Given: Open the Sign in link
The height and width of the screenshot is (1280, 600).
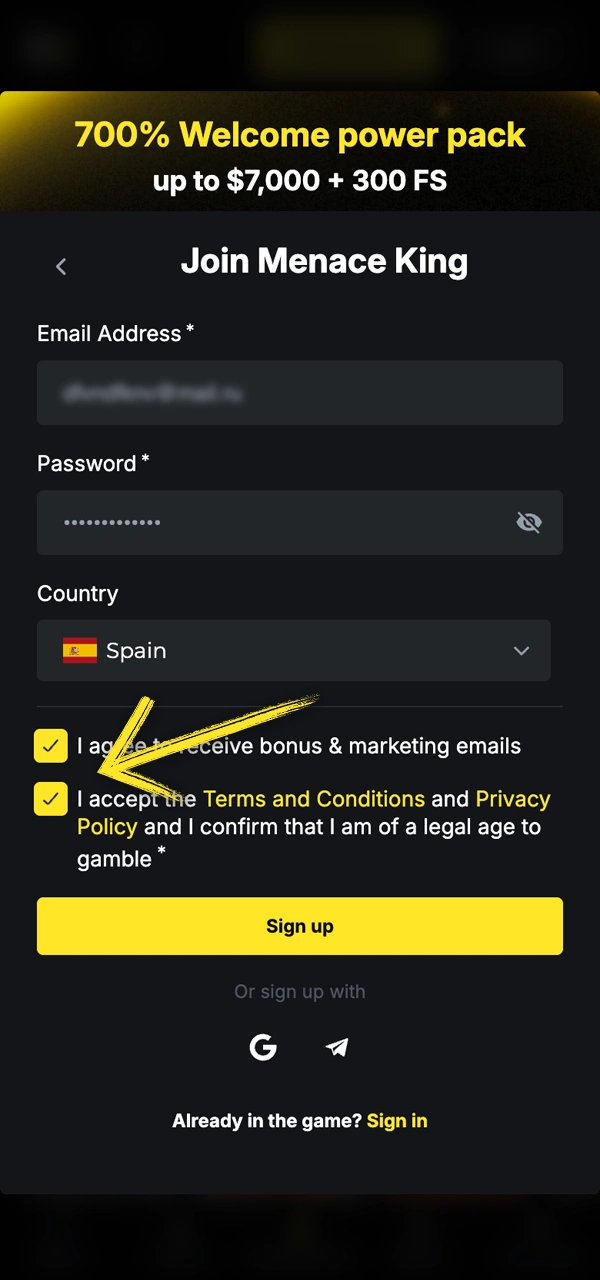Looking at the screenshot, I should [x=397, y=1121].
